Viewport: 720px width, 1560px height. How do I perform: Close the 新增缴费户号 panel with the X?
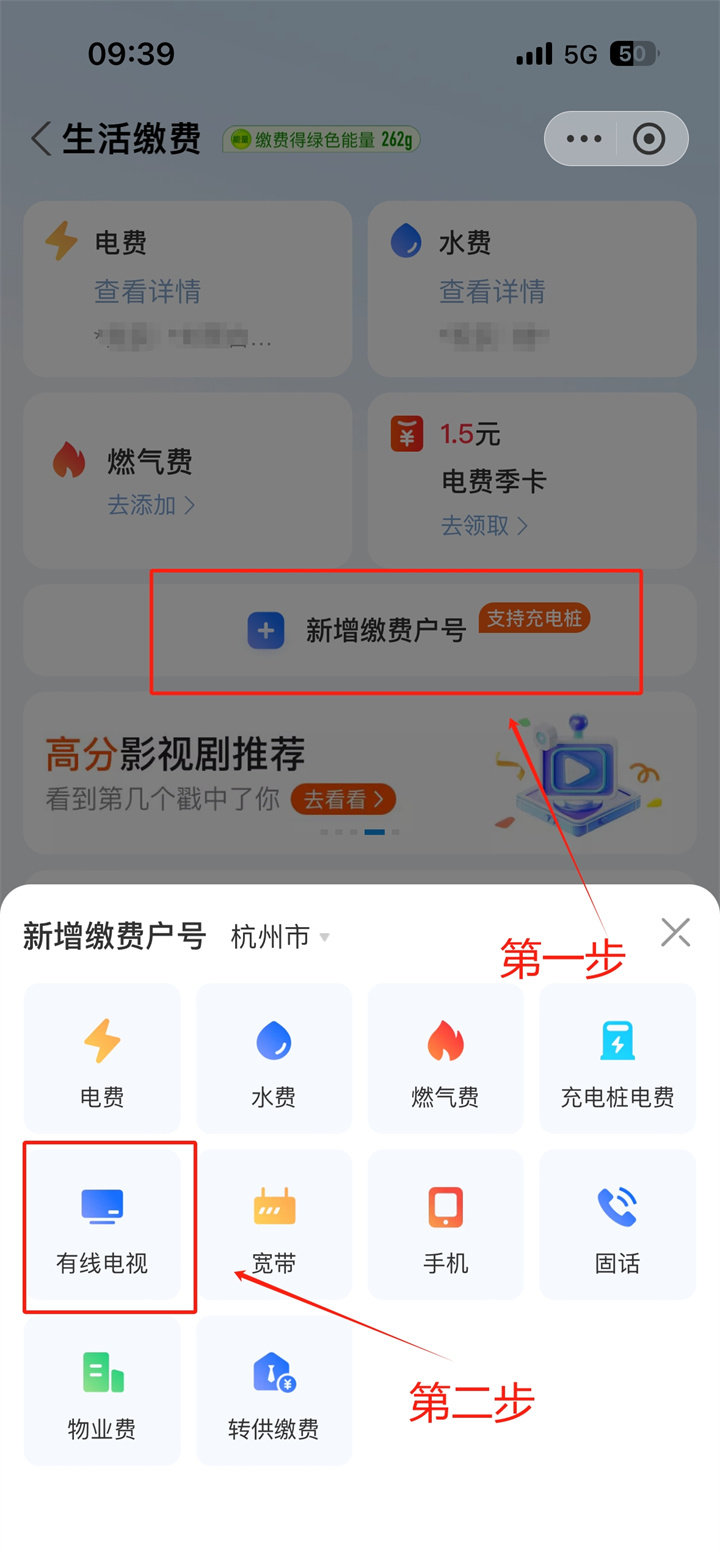675,932
